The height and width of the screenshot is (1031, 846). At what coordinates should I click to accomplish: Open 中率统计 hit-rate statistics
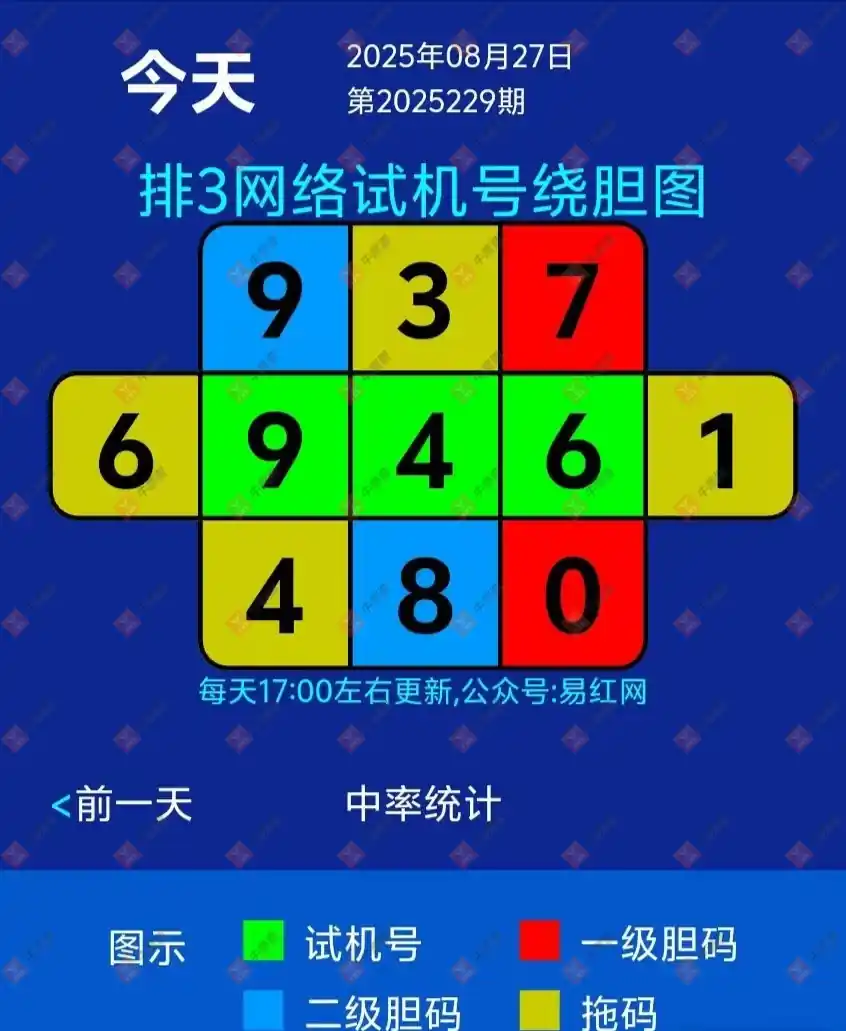(423, 804)
